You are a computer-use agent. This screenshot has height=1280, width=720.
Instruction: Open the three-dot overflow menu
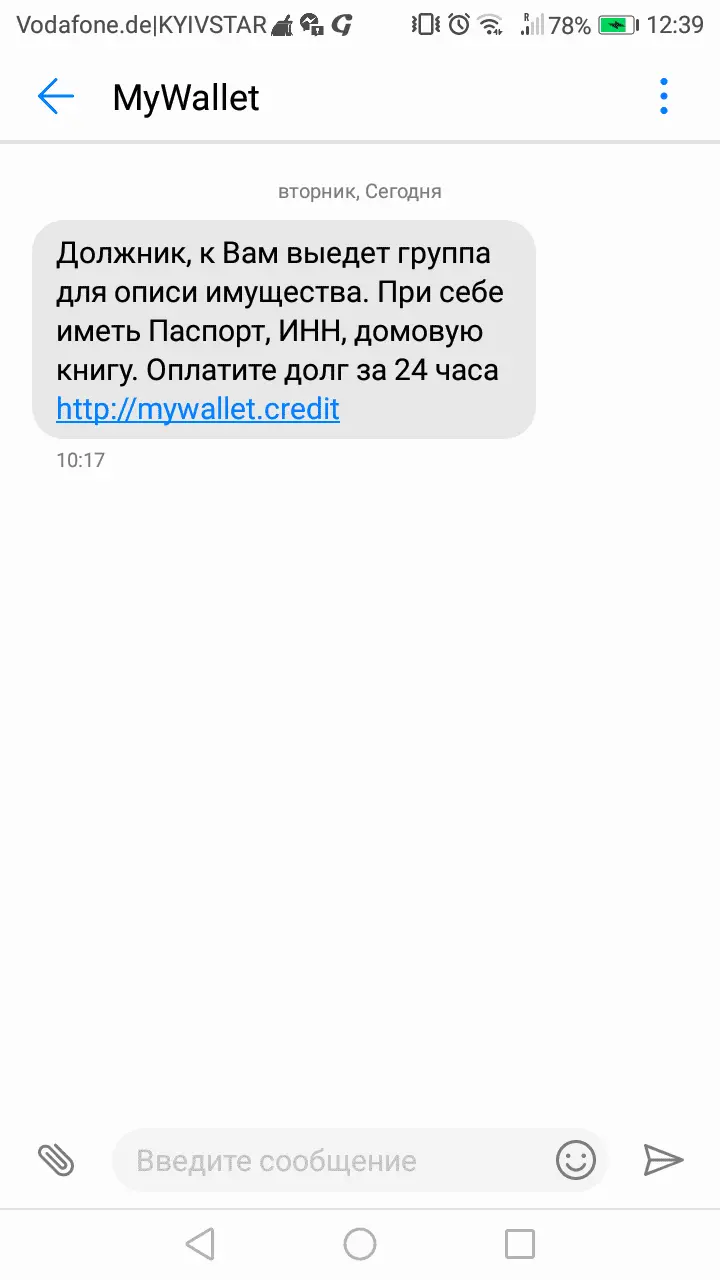[663, 96]
